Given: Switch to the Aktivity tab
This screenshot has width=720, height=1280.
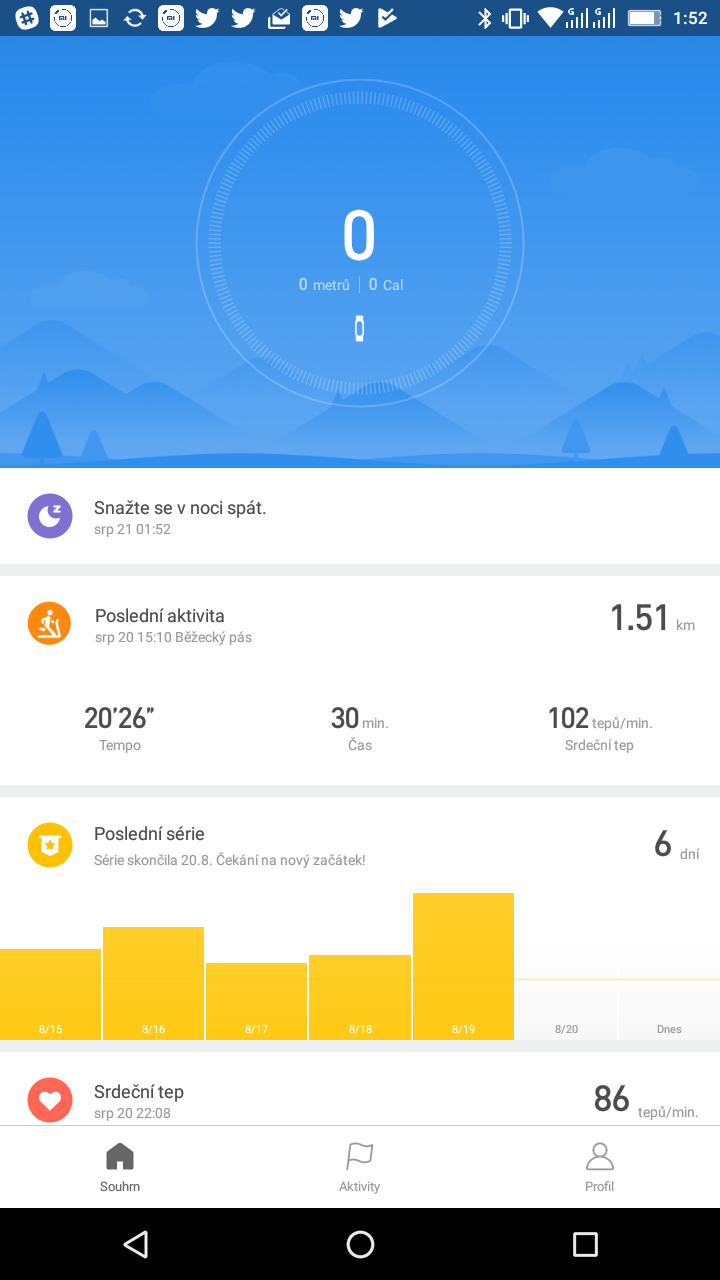Looking at the screenshot, I should [360, 1167].
